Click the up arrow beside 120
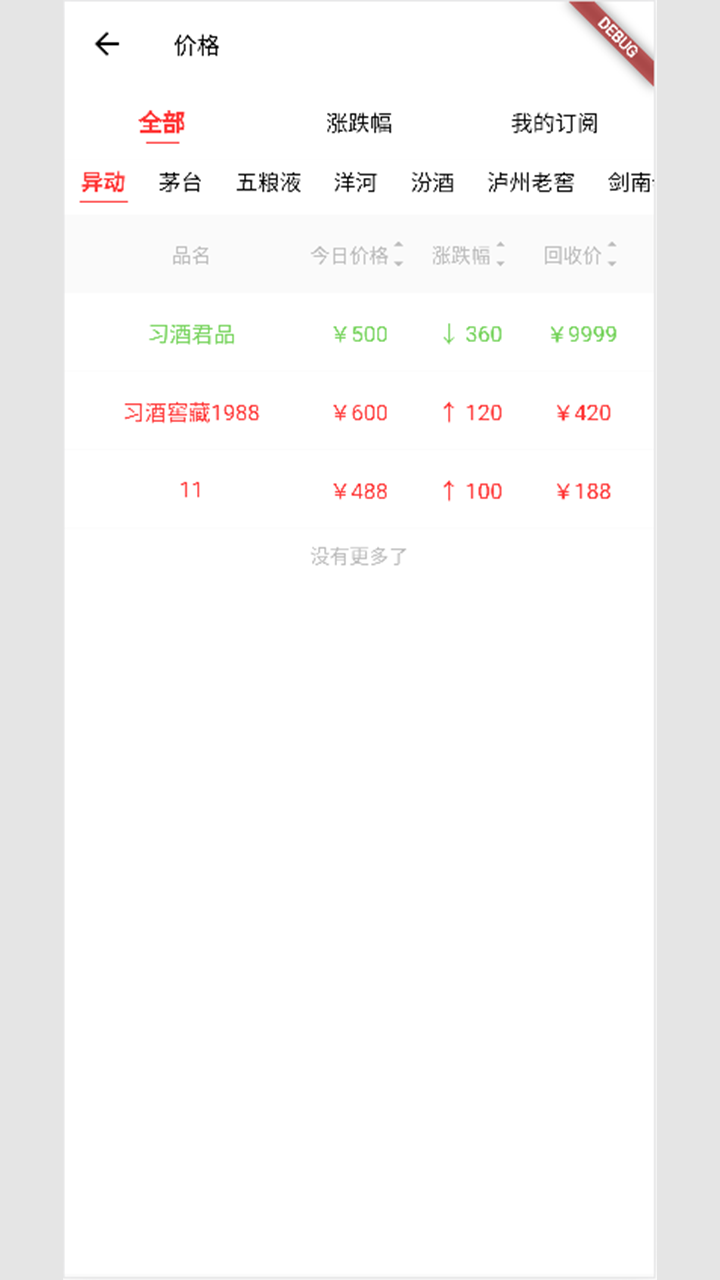Image resolution: width=720 pixels, height=1280 pixels. click(449, 413)
